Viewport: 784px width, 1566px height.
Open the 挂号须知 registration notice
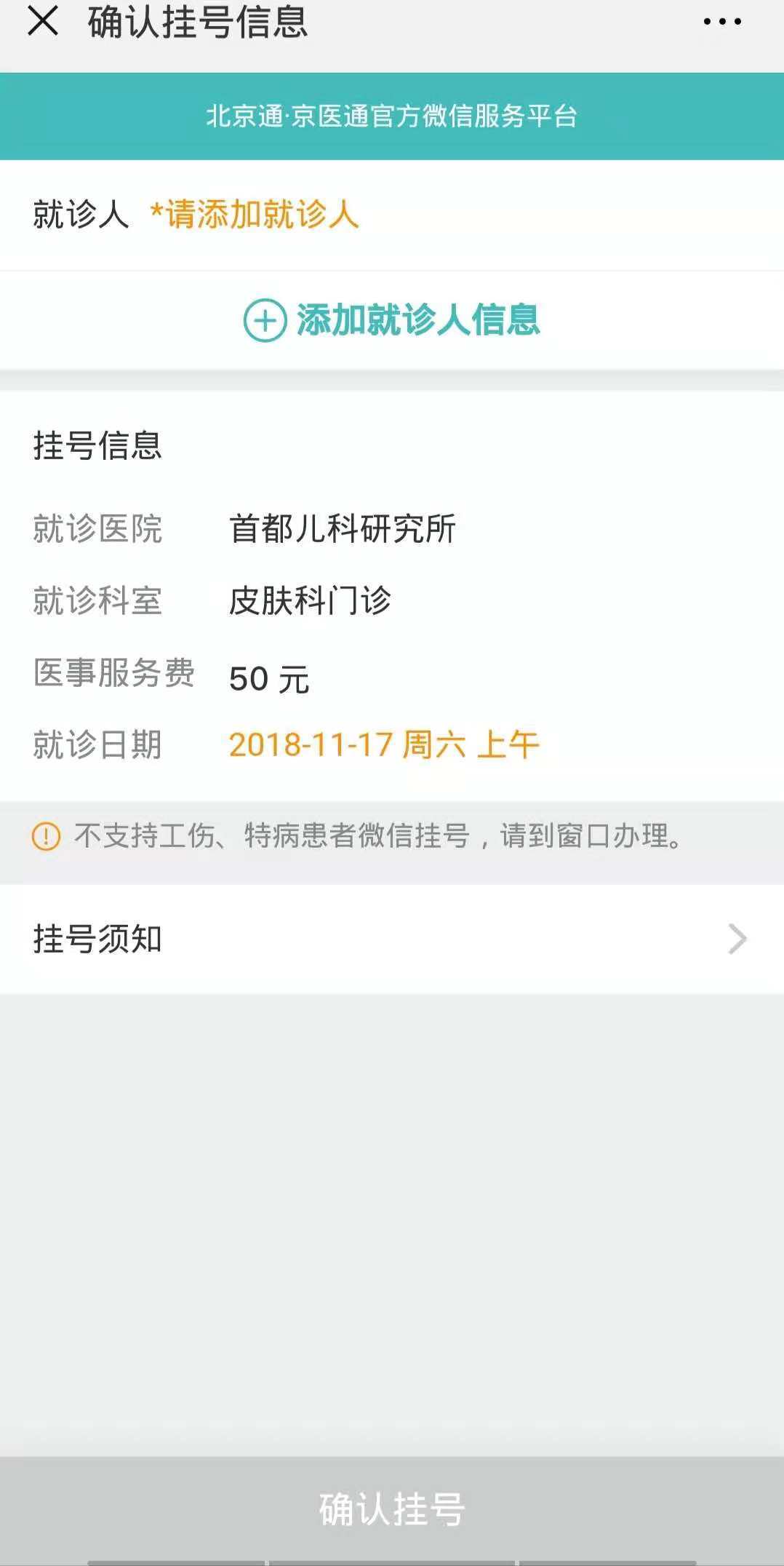(392, 939)
